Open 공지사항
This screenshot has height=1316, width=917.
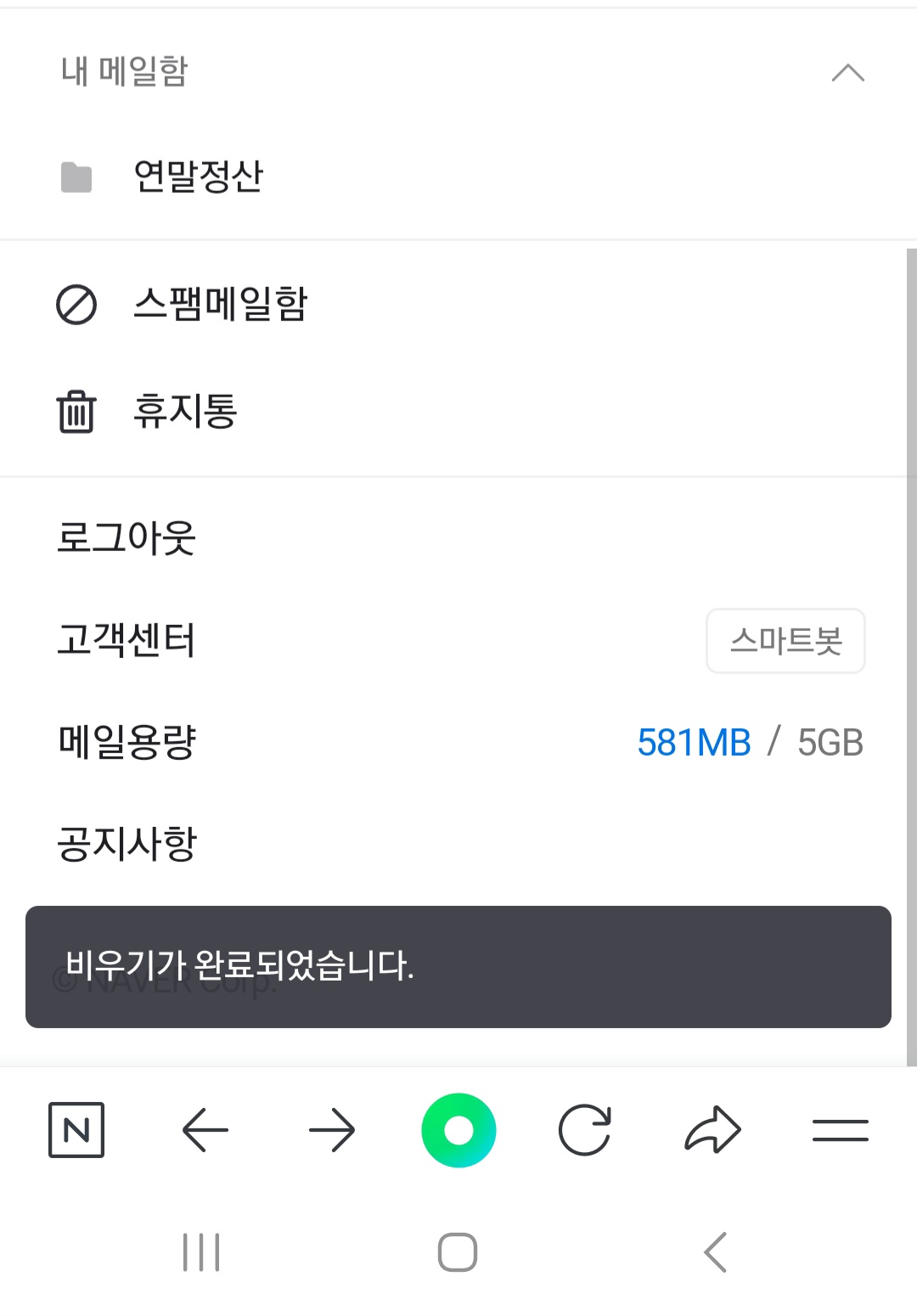[127, 844]
